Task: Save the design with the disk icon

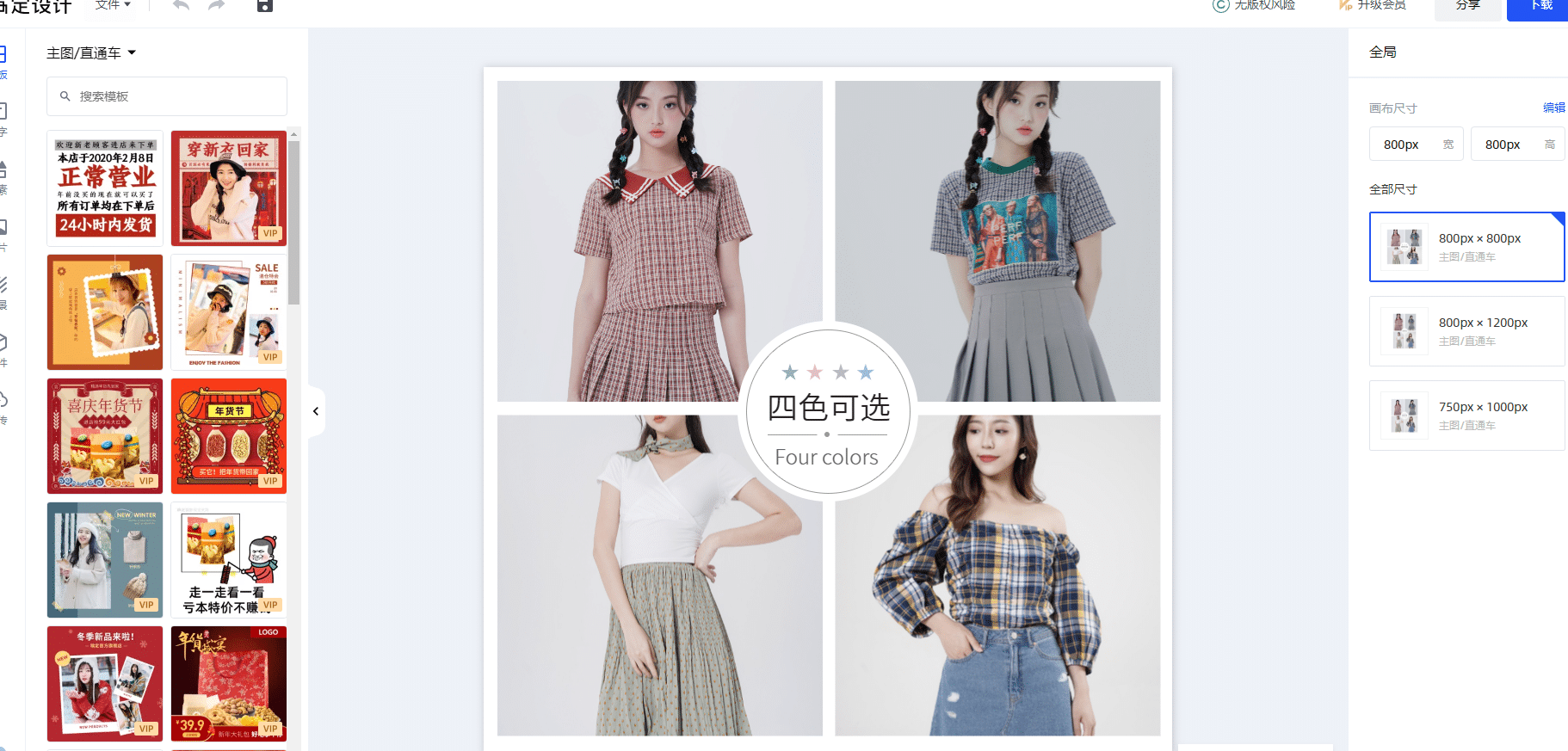Action: click(x=265, y=6)
